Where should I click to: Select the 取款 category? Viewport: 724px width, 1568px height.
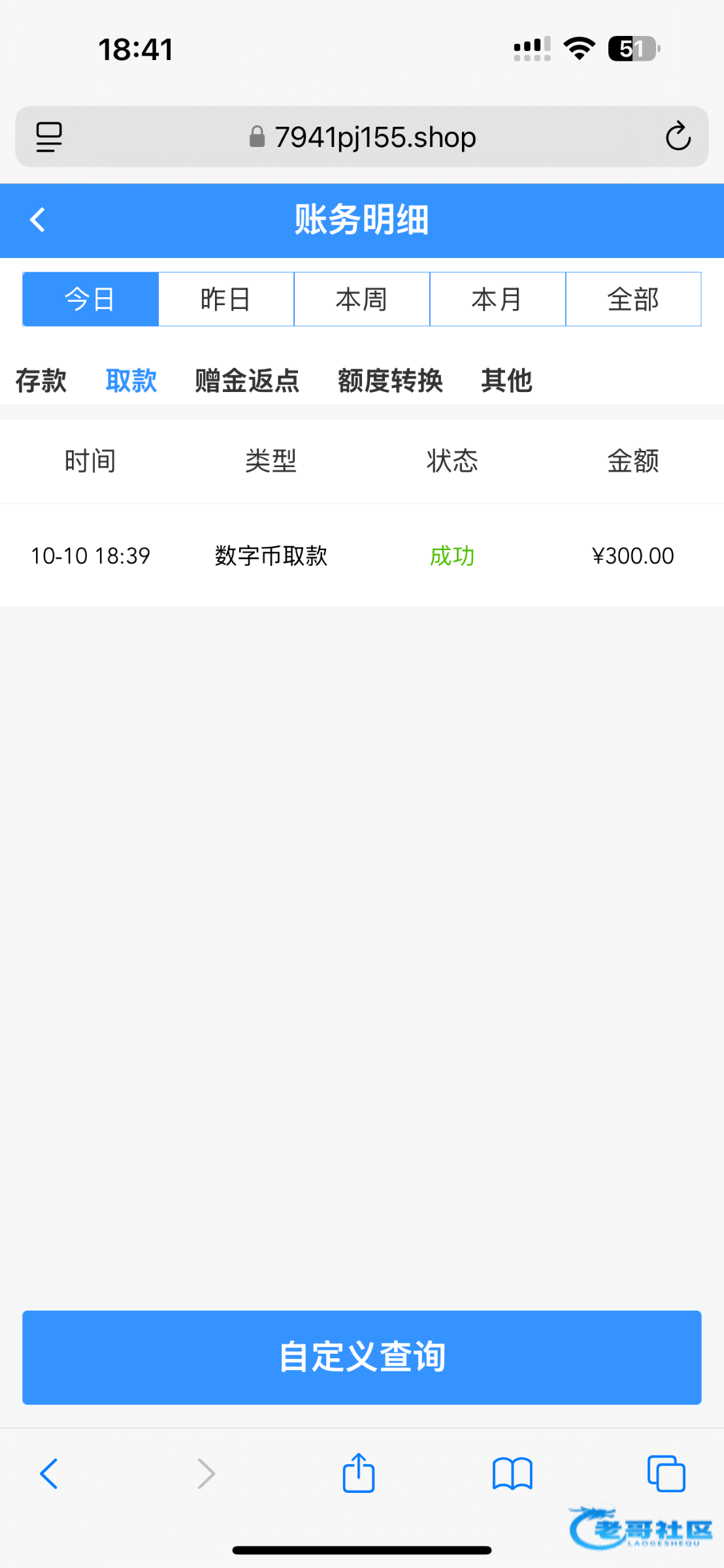[131, 381]
